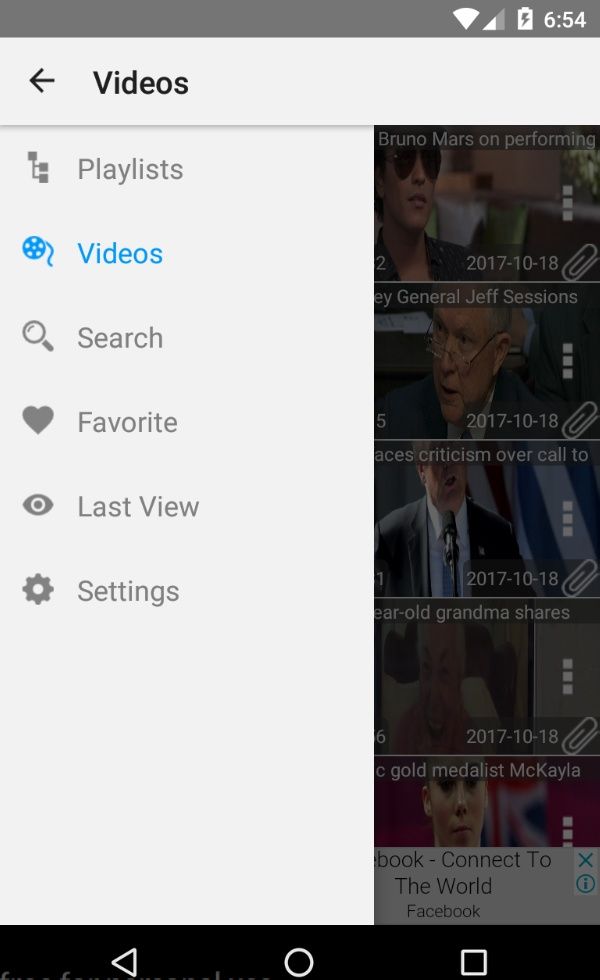Image resolution: width=600 pixels, height=980 pixels.
Task: Tap the paperclip on the Bruno Mars video
Action: click(x=579, y=263)
